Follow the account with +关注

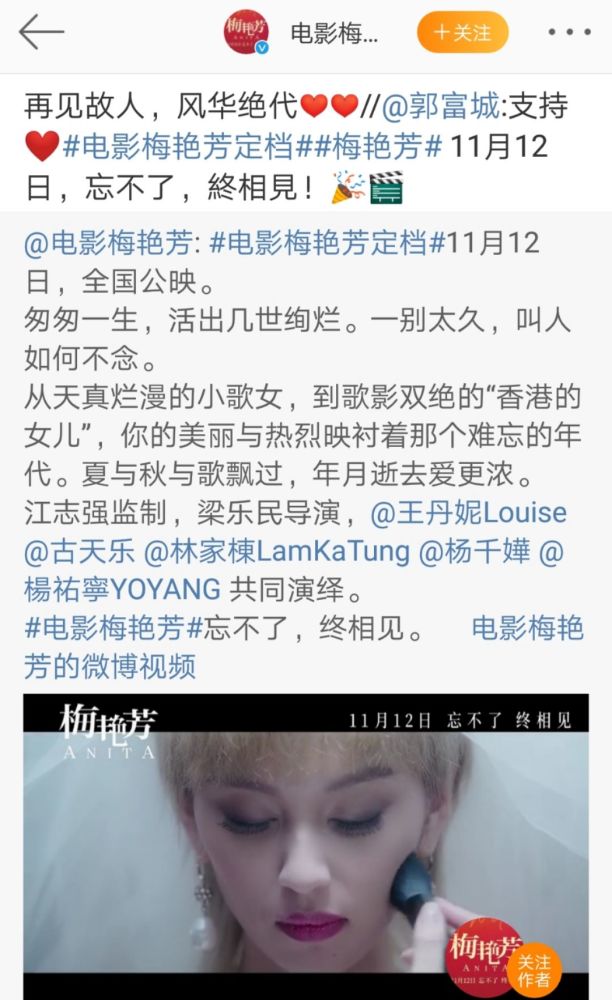click(x=462, y=33)
